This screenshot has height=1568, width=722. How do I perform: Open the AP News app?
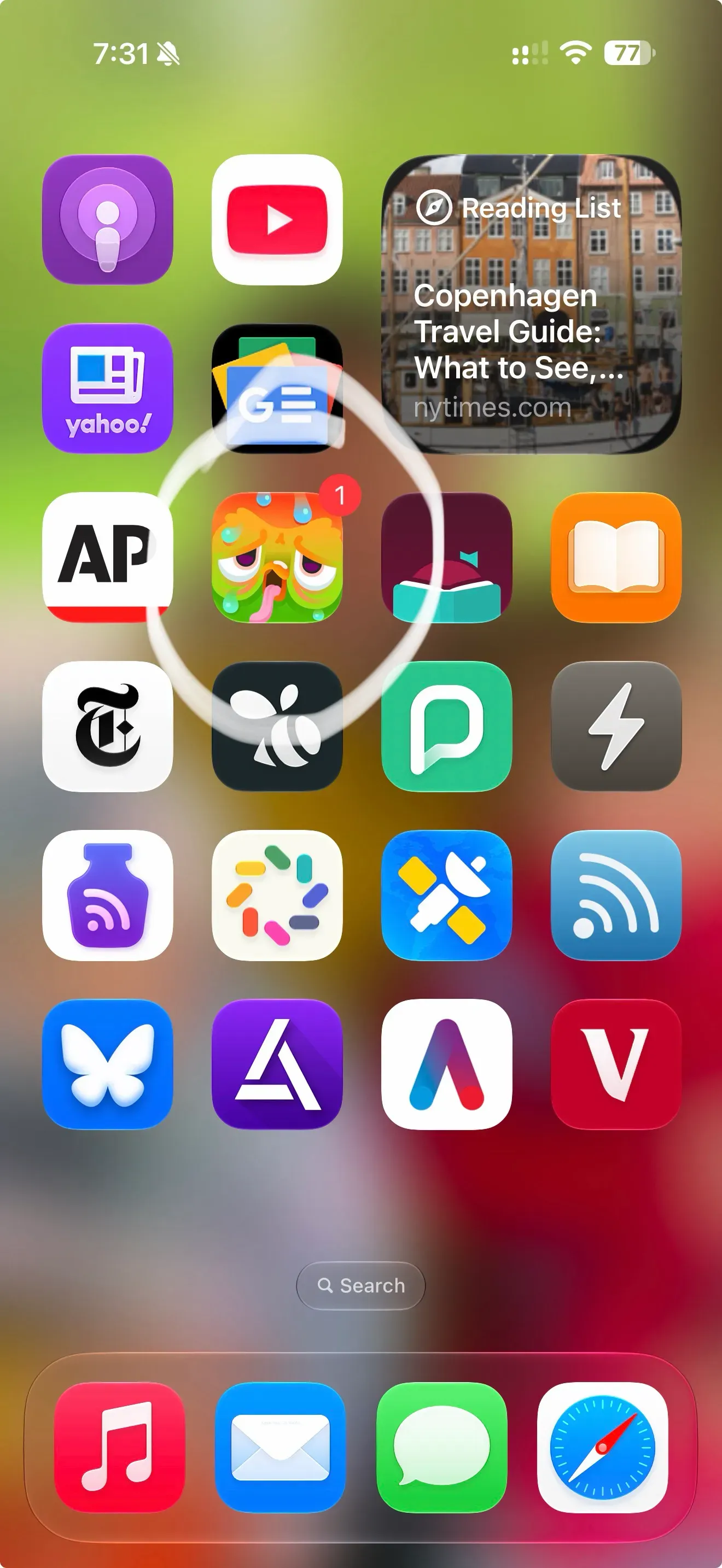(x=108, y=558)
